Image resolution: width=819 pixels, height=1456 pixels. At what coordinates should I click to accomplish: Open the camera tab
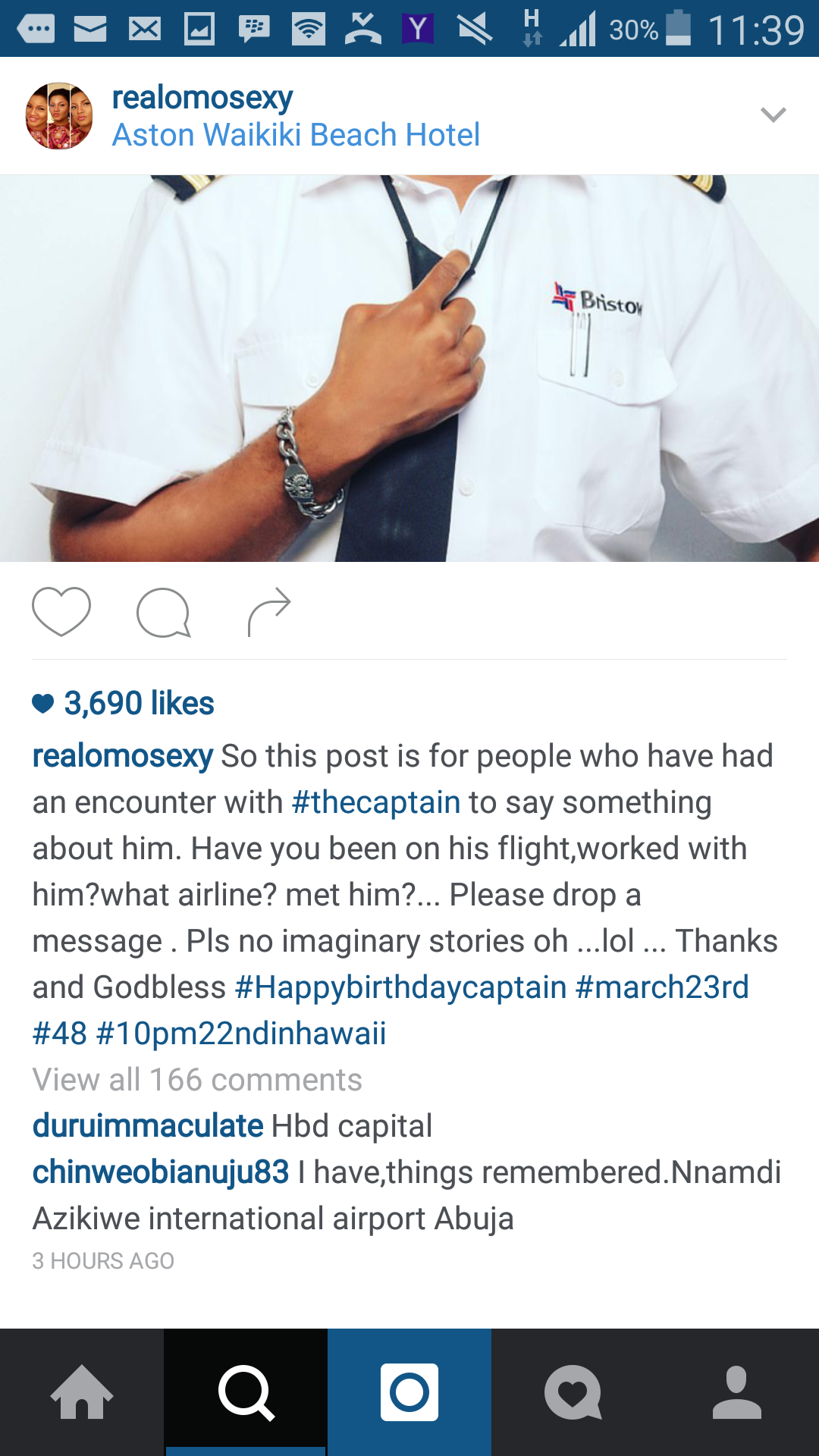click(409, 1392)
